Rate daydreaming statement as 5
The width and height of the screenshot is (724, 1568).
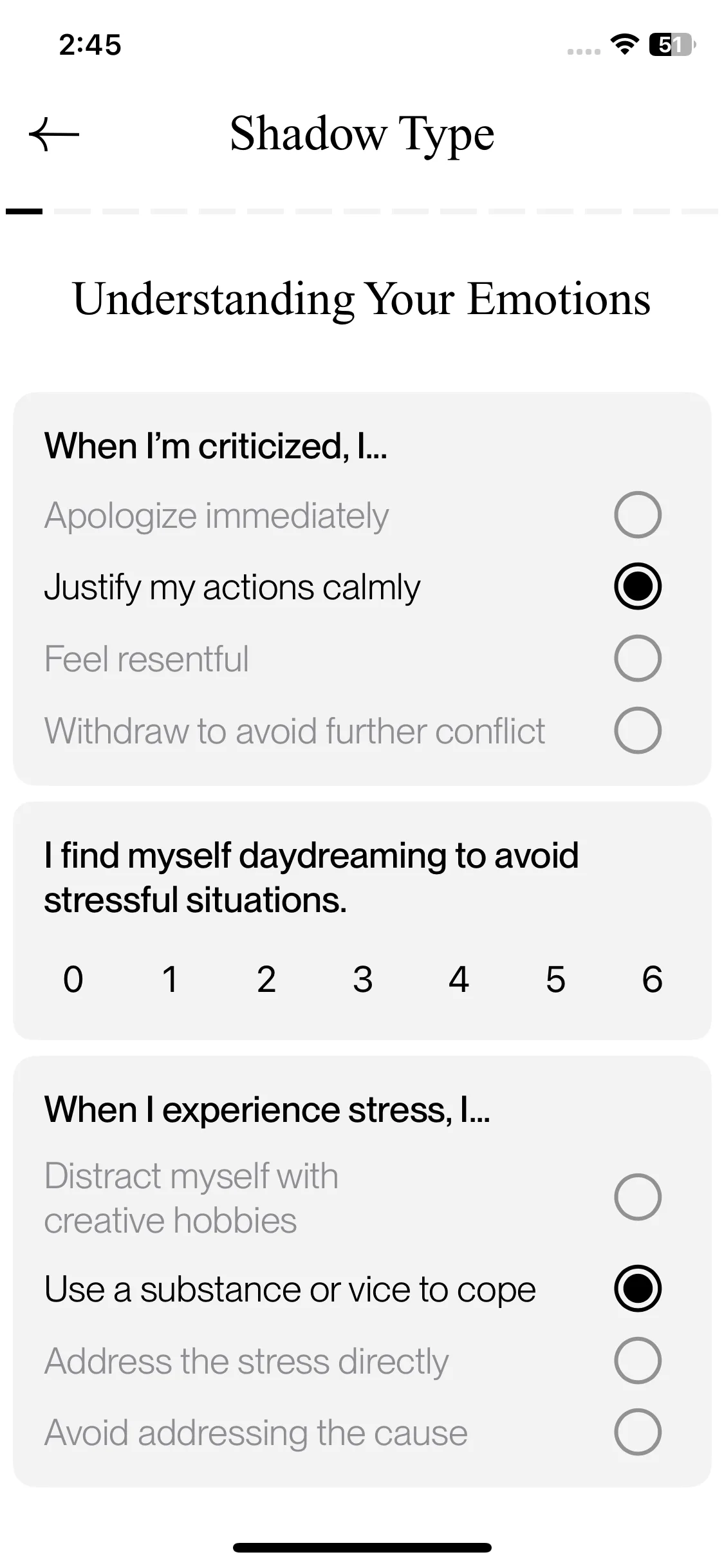pyautogui.click(x=555, y=979)
